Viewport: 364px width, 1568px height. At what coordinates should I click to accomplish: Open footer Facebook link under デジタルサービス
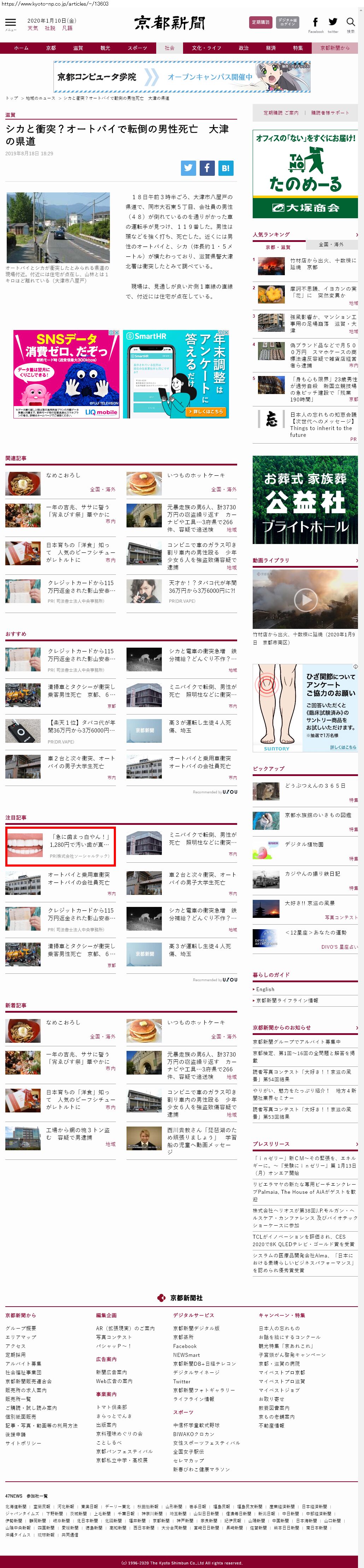[x=185, y=1346]
